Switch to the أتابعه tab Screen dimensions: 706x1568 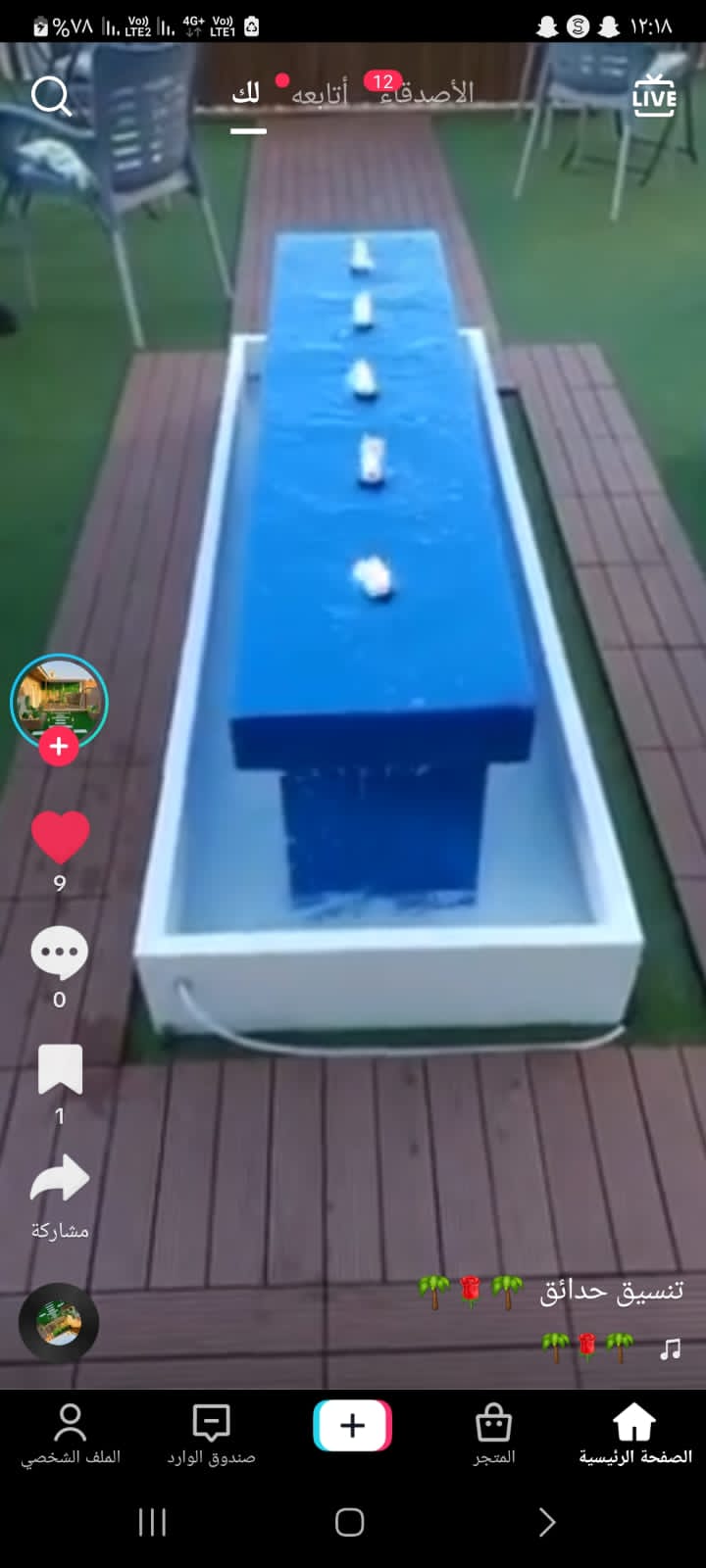tap(320, 95)
